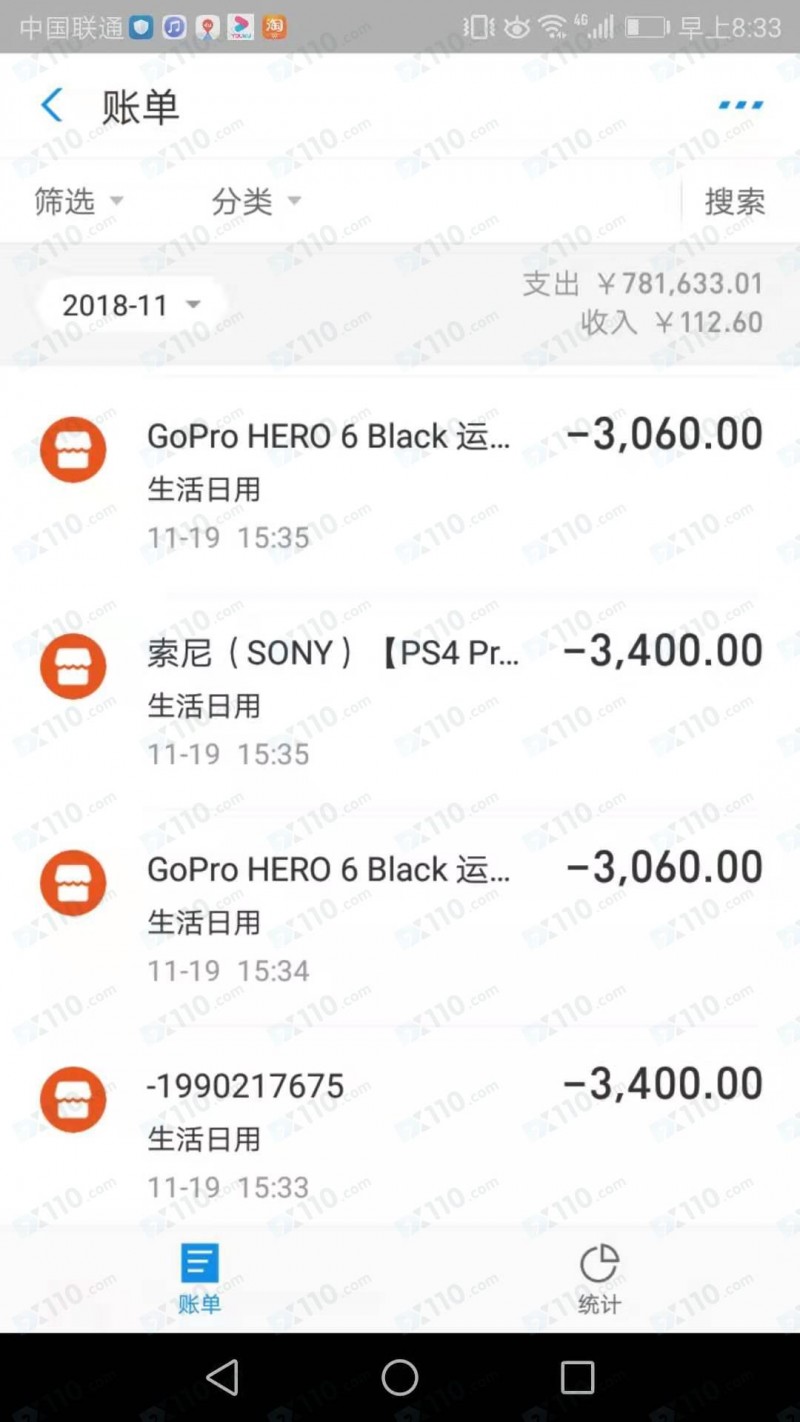Tap the music app icon in the status bar
800x1422 pixels.
[x=174, y=27]
